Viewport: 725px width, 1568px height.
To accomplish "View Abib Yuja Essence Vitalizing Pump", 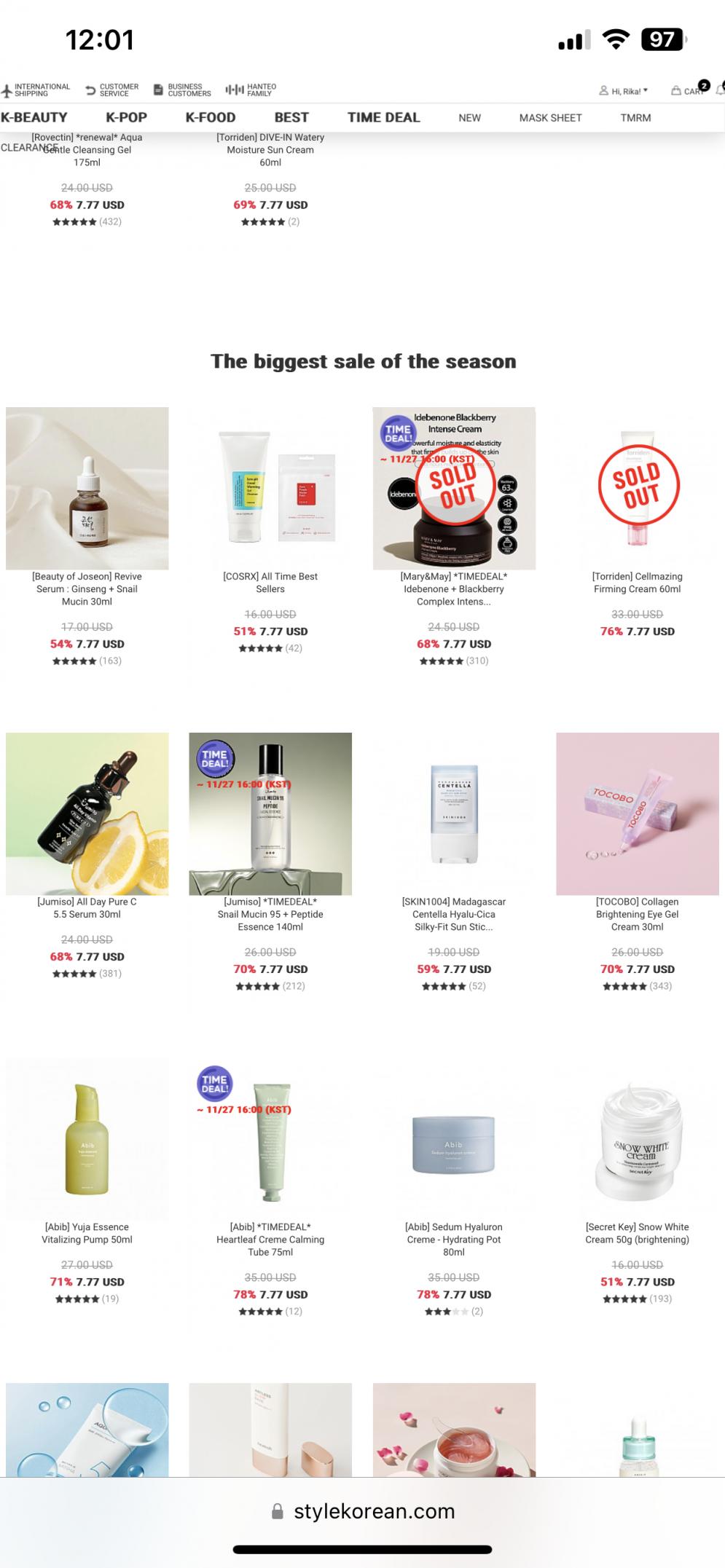I will click(x=87, y=1139).
